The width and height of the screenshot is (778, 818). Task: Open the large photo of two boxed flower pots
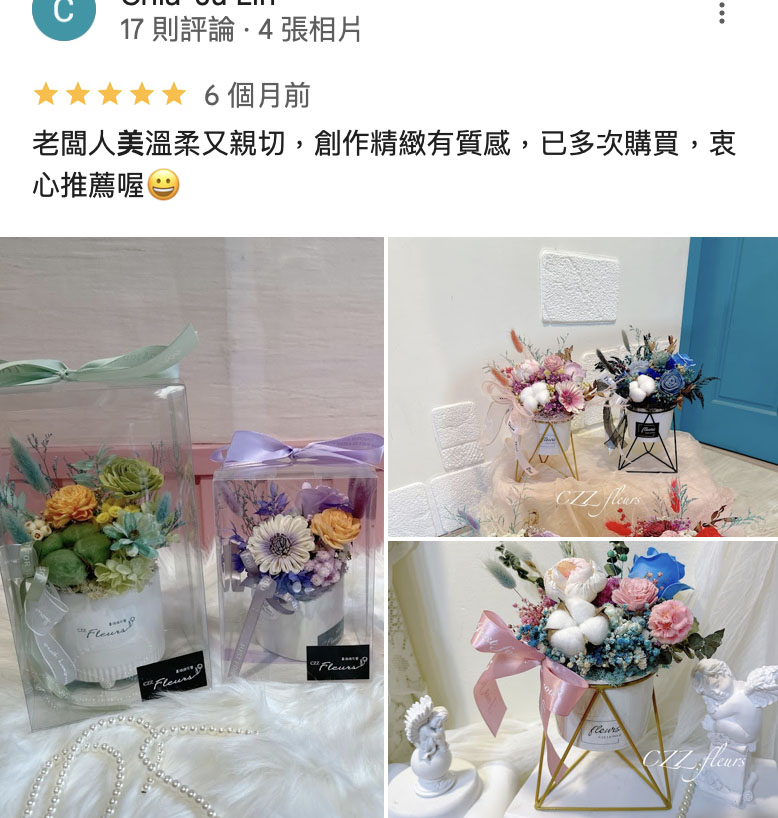192,527
